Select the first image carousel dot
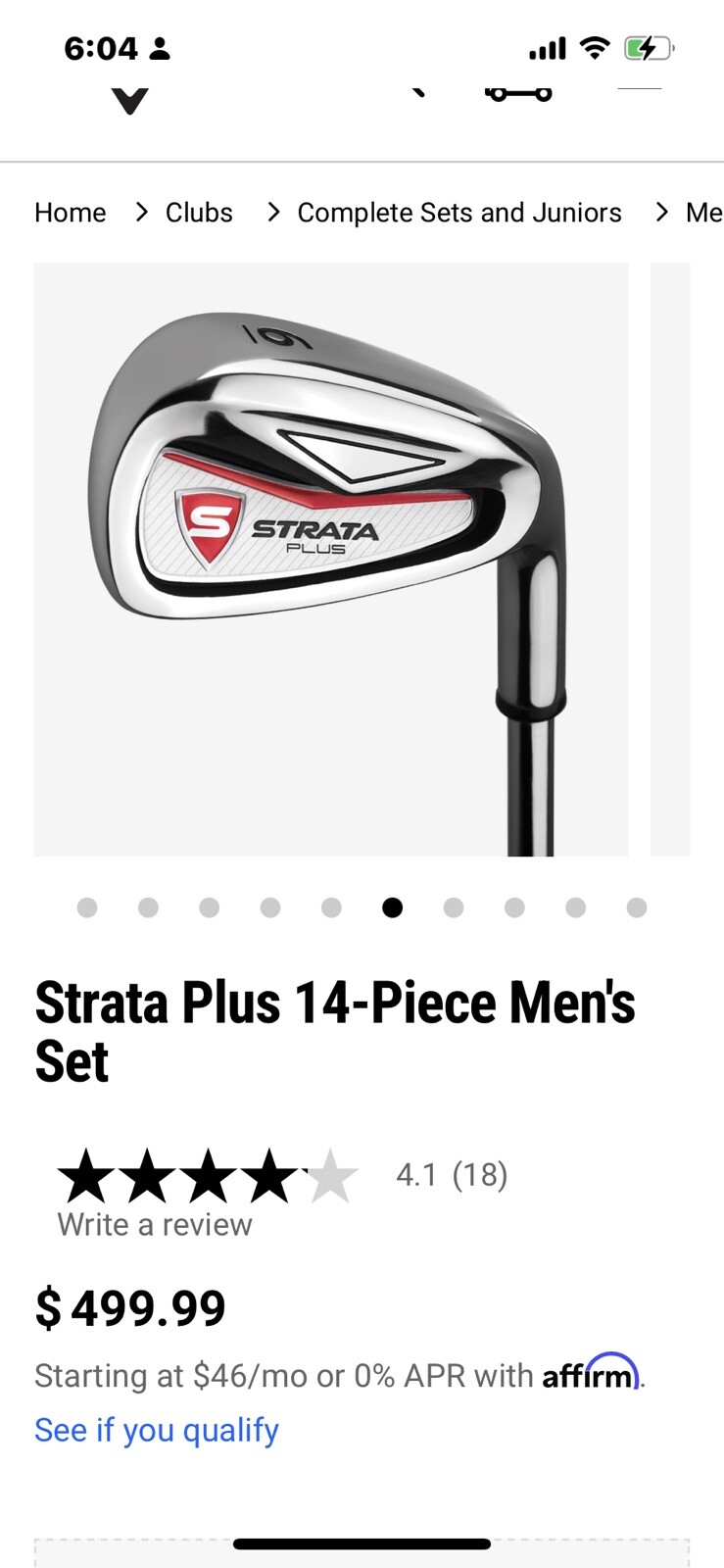Image resolution: width=724 pixels, height=1568 pixels. point(87,907)
